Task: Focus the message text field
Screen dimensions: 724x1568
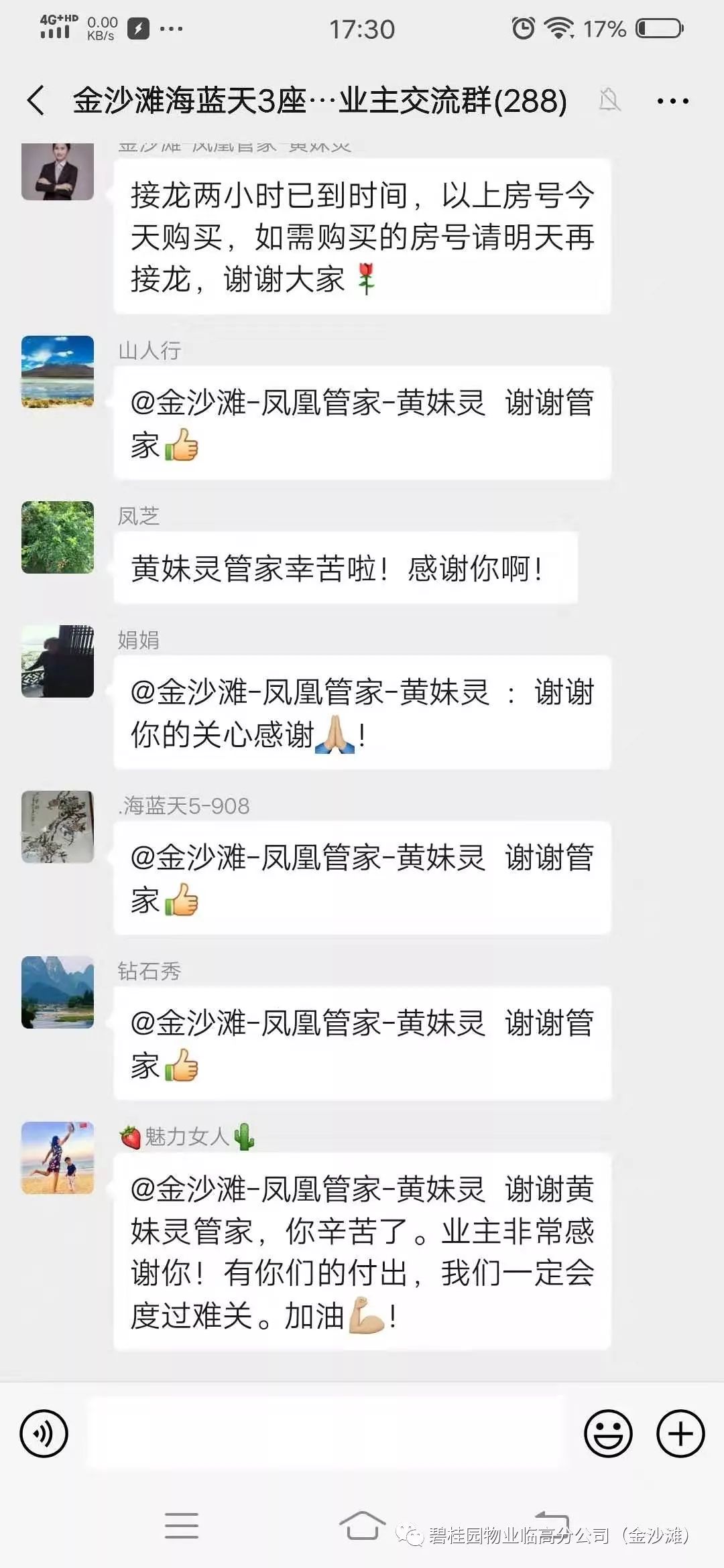Action: [326, 1433]
